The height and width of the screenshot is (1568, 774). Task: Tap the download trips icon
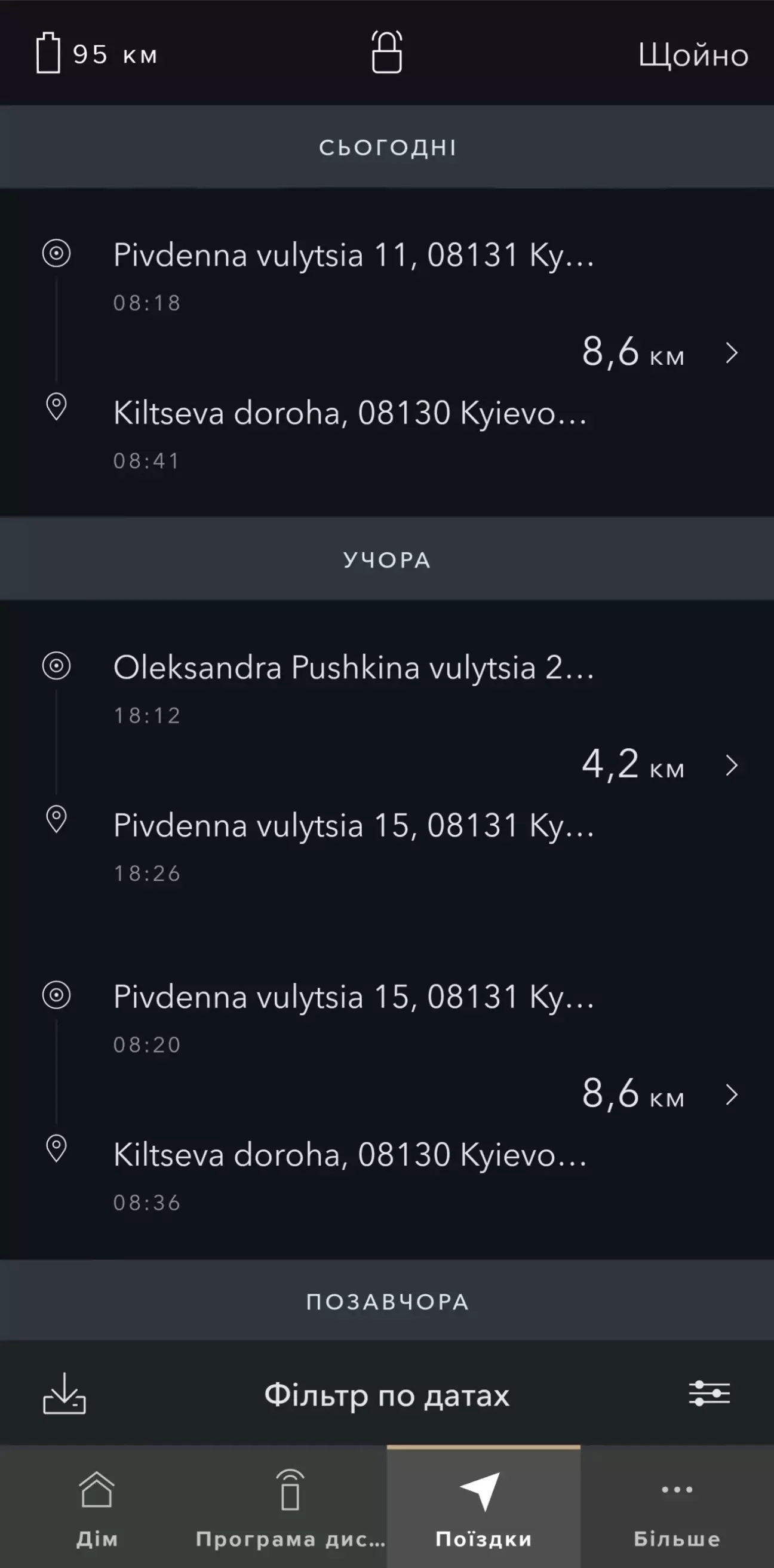point(64,1393)
